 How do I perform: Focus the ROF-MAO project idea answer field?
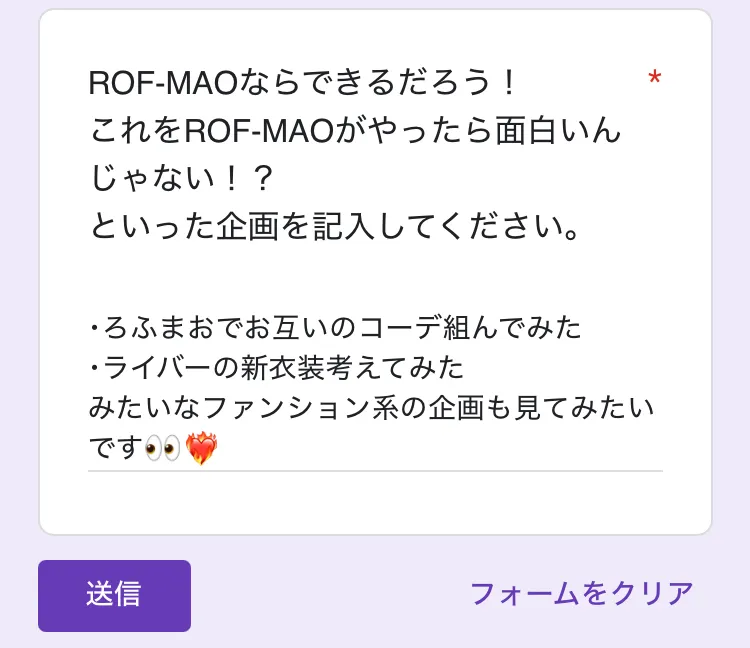[375, 388]
